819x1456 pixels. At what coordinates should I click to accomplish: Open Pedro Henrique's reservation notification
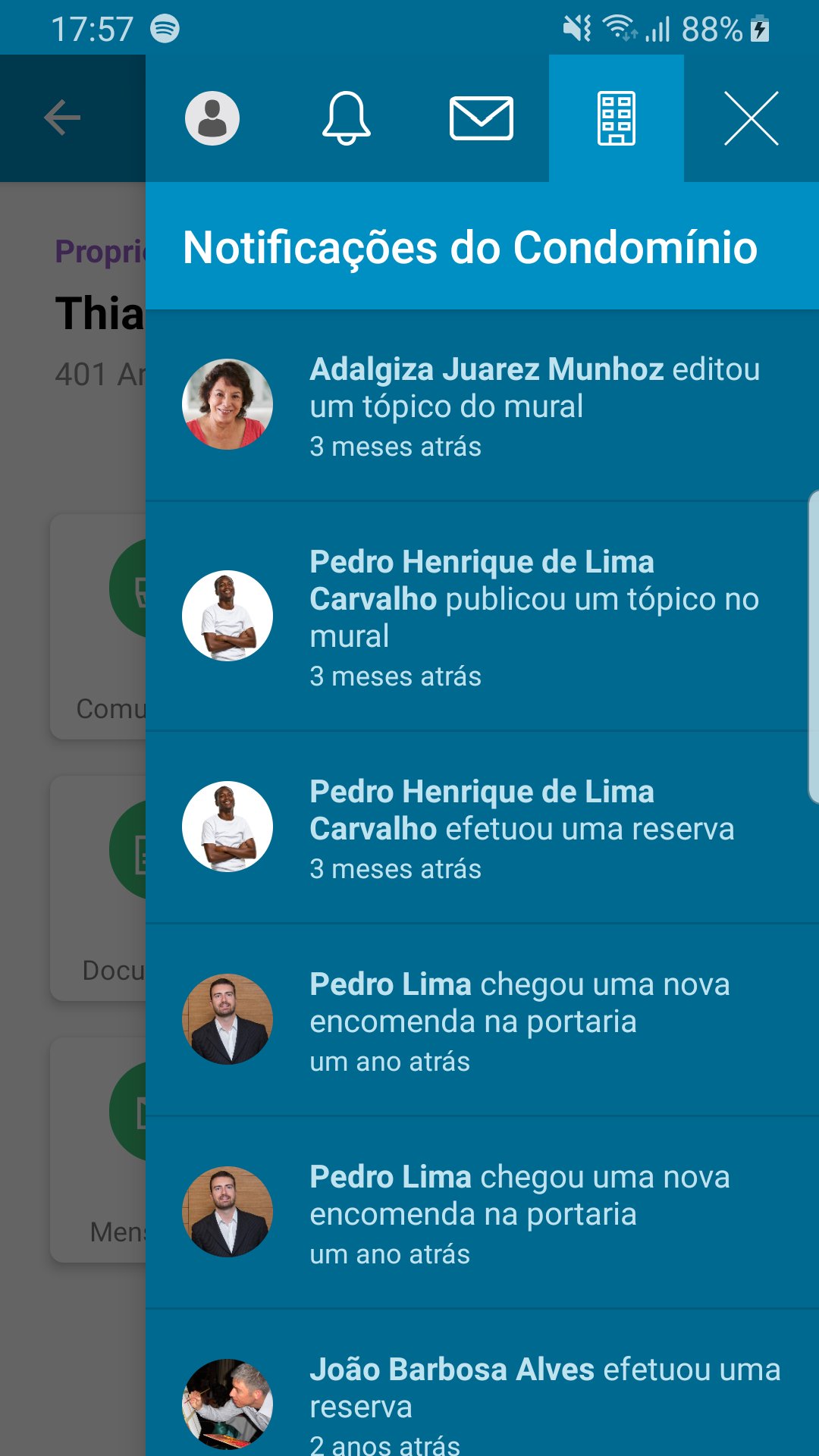click(482, 828)
